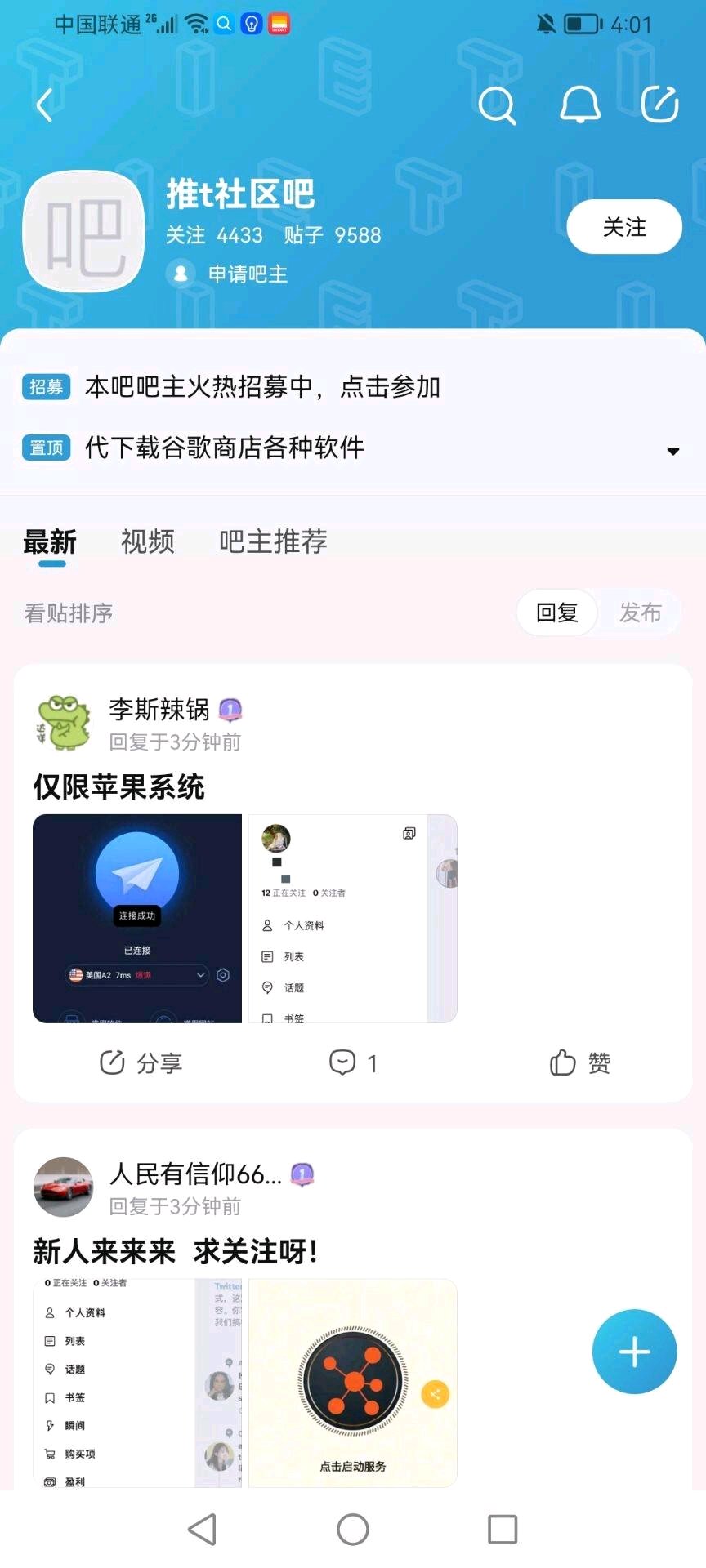Open the notifications bell
Screen dimensions: 706x1568
point(579,105)
